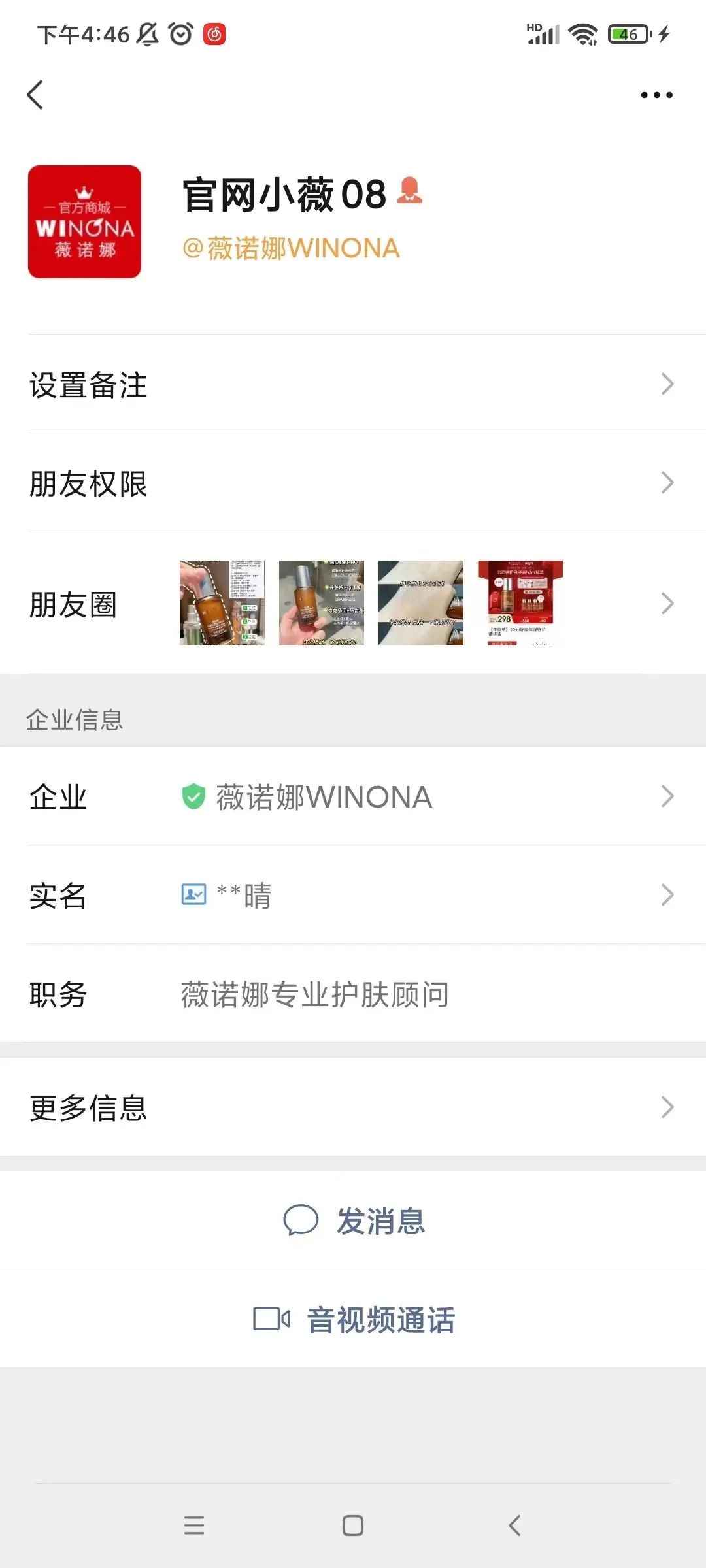This screenshot has height=1568, width=706.
Task: Go back using the top-left arrow
Action: click(35, 95)
